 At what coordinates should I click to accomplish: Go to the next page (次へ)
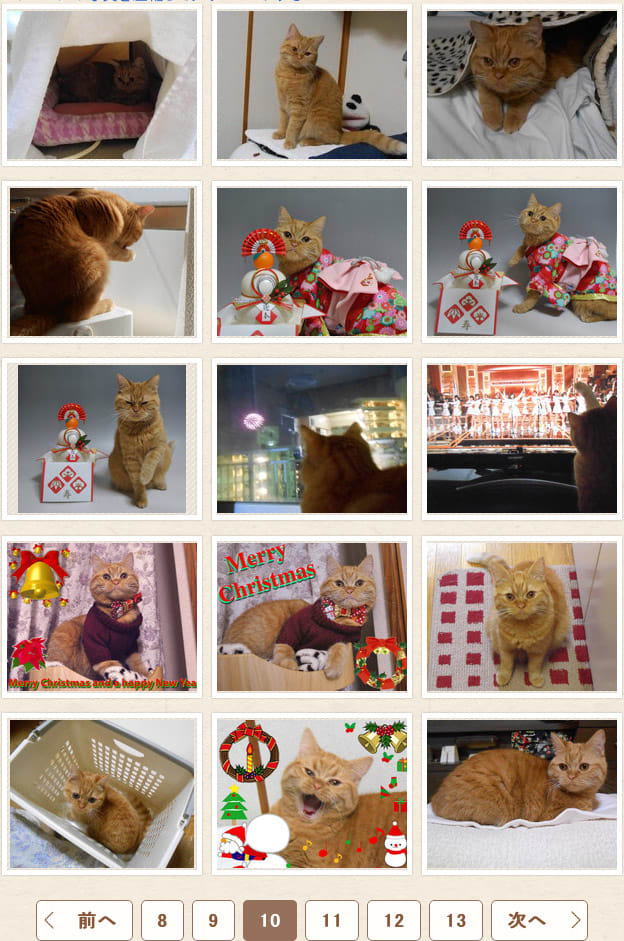(x=538, y=920)
